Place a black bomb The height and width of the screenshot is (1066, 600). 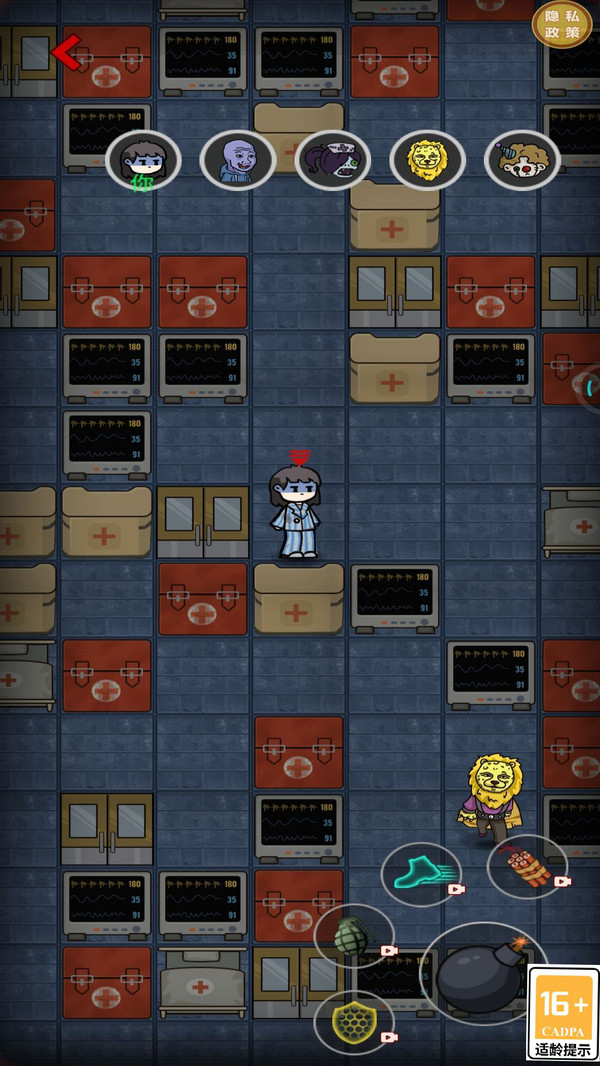480,975
